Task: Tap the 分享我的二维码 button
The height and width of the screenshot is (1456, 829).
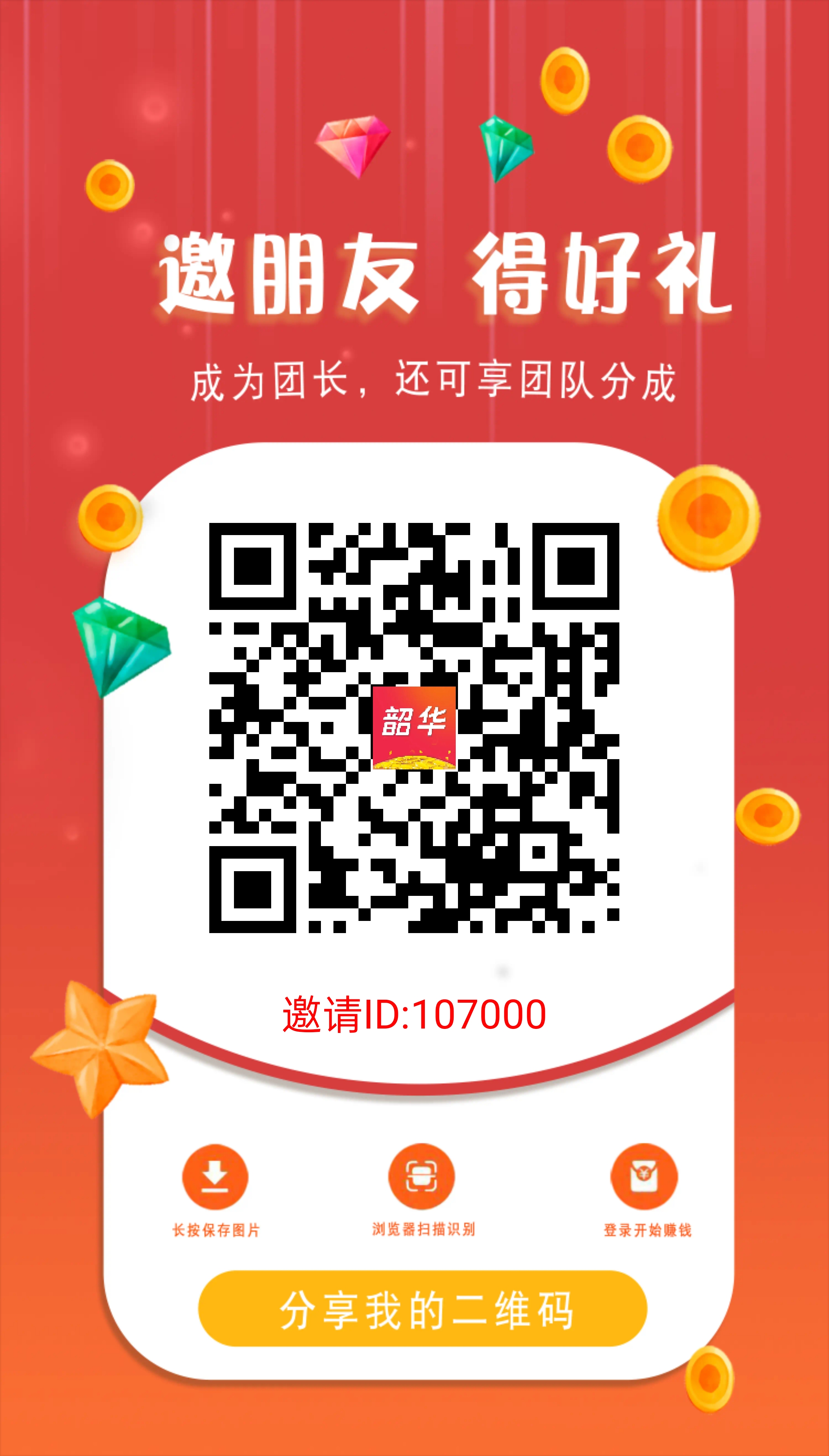Action: click(x=423, y=1309)
